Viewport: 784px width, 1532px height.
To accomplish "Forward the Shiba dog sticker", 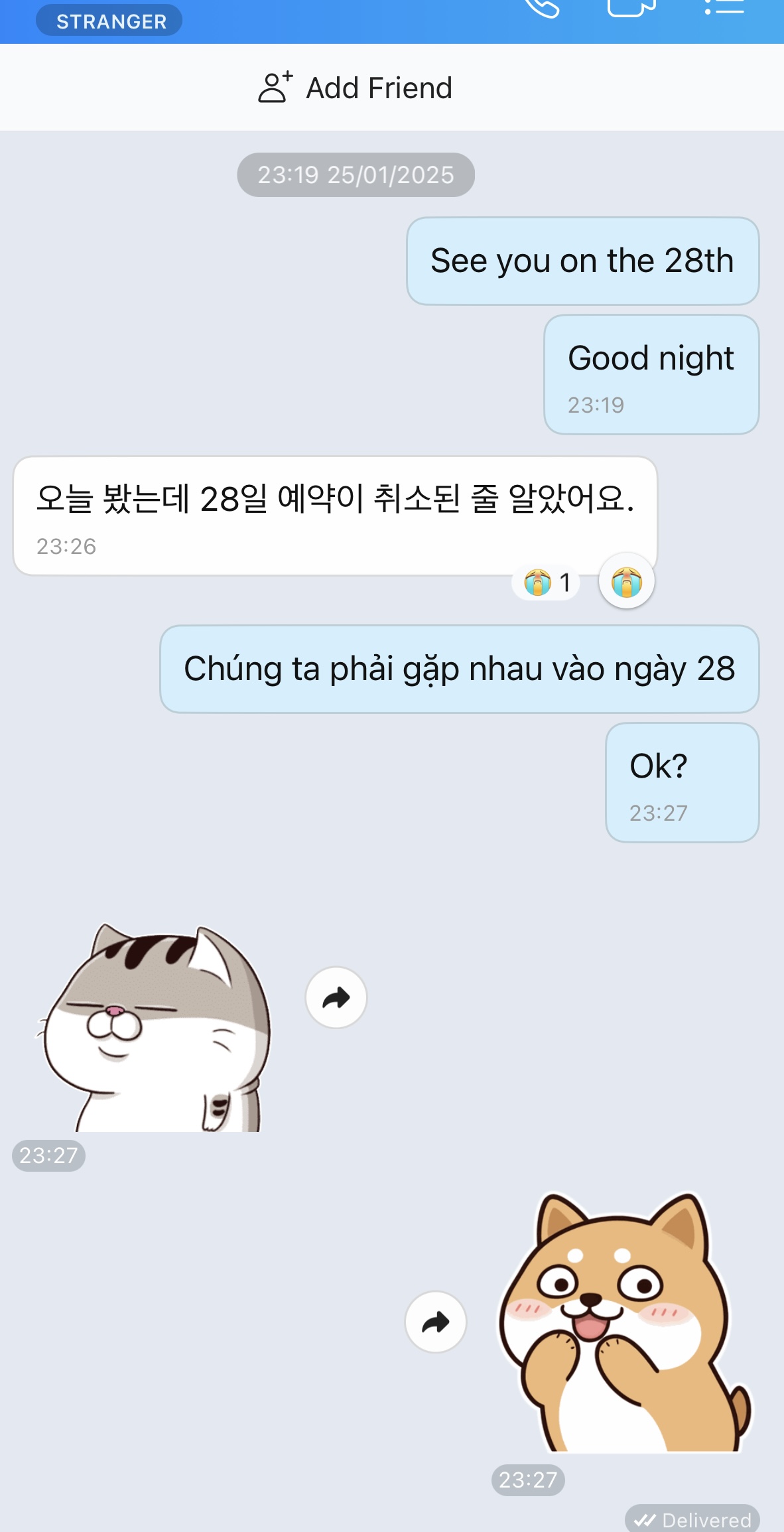I will tap(436, 1322).
